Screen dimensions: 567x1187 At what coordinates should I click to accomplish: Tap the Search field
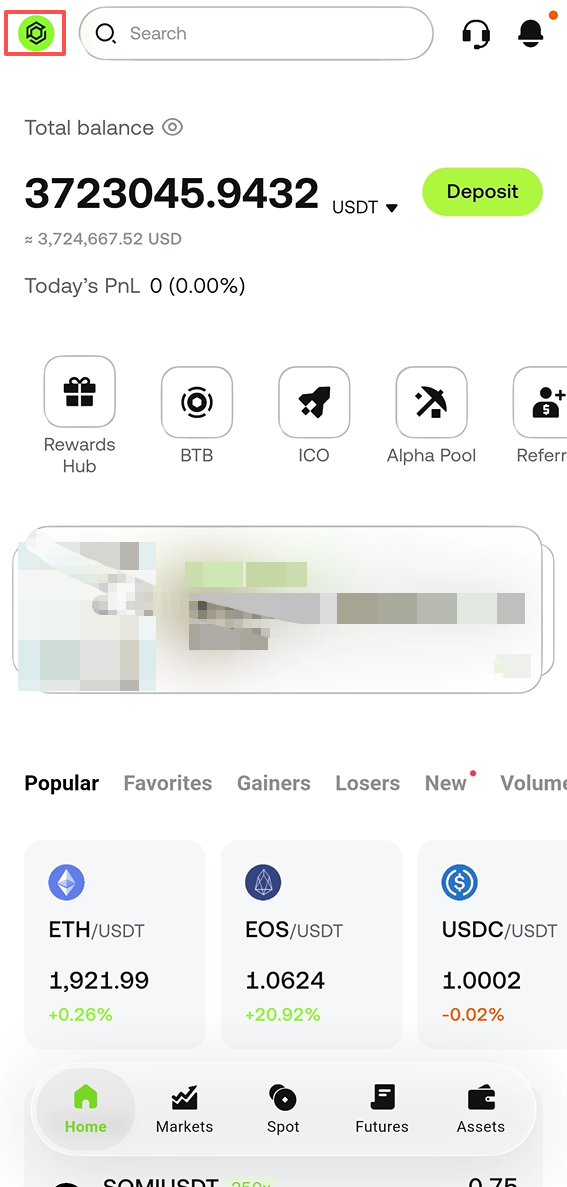[x=257, y=33]
